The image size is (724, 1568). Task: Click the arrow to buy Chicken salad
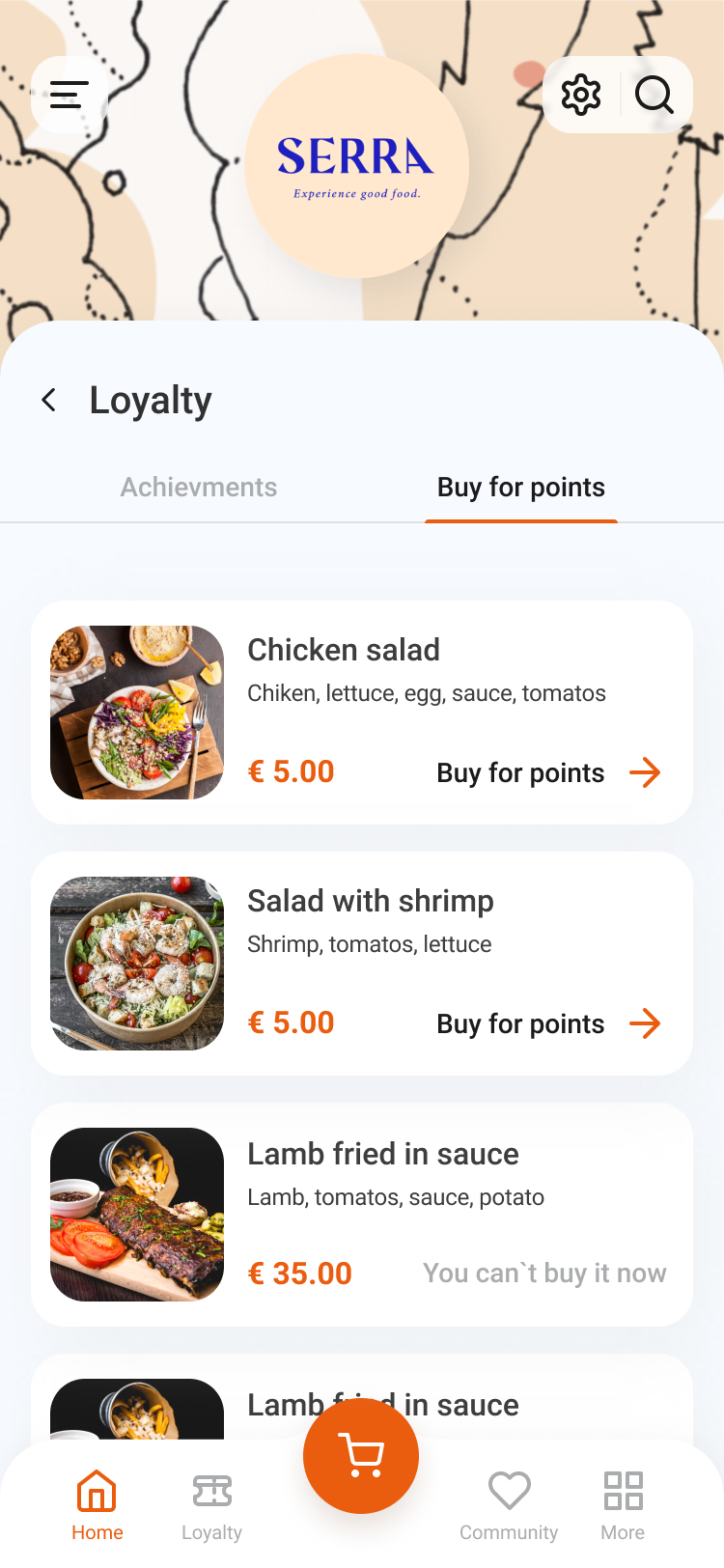coord(645,772)
